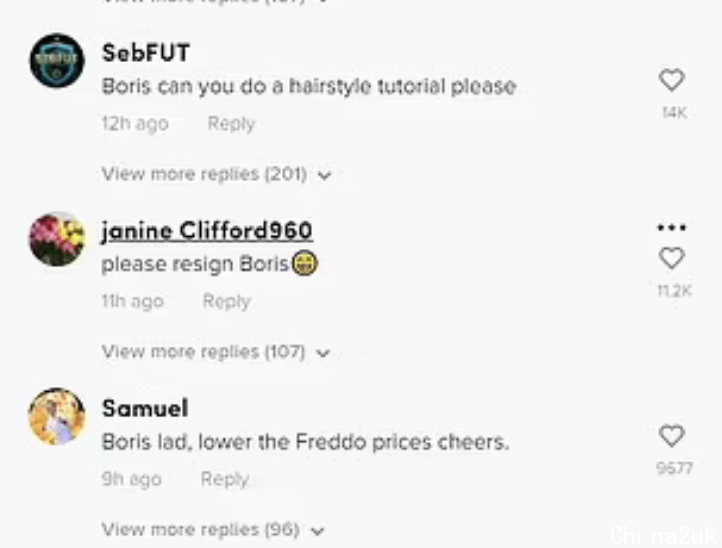
Task: Open SebFUT's profile picture
Action: point(57,62)
